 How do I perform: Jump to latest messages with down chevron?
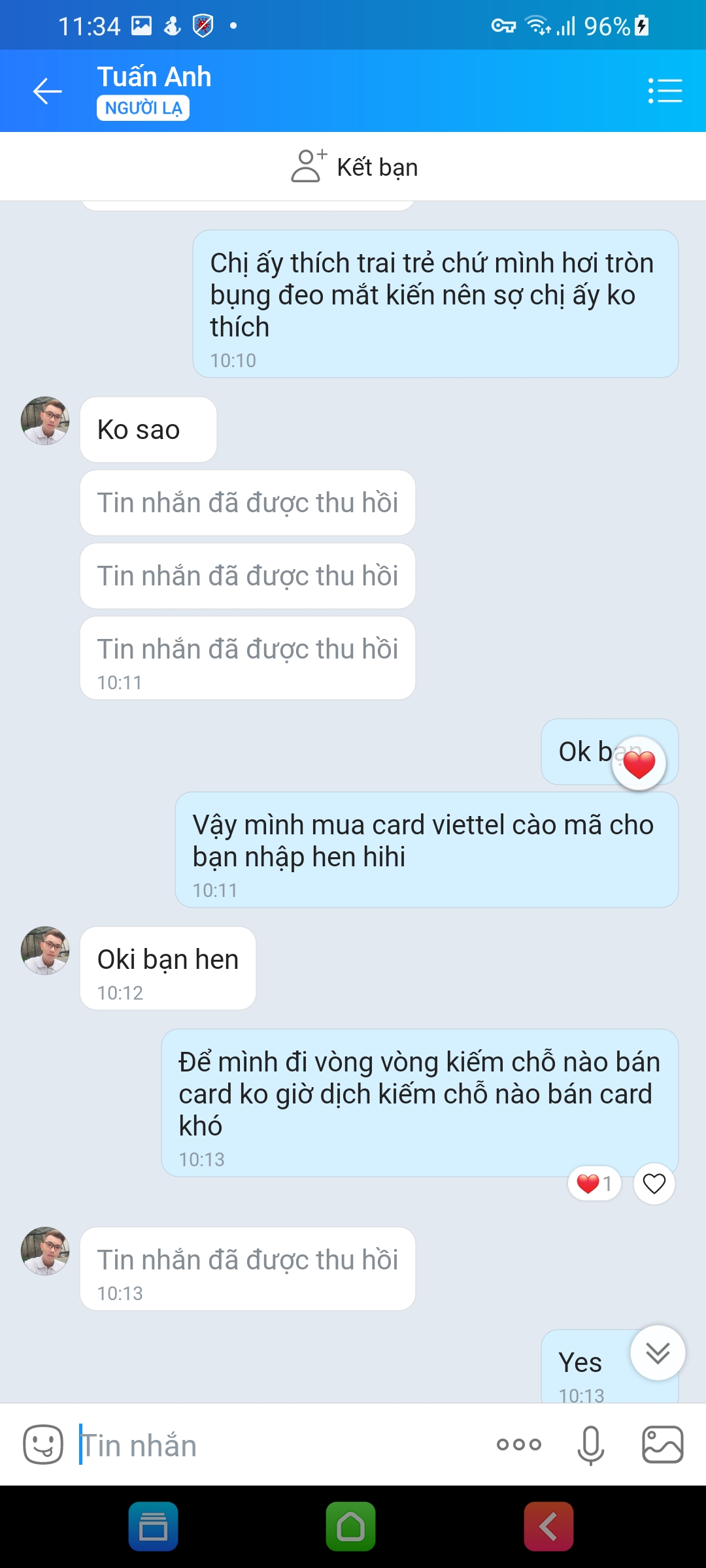(658, 1353)
